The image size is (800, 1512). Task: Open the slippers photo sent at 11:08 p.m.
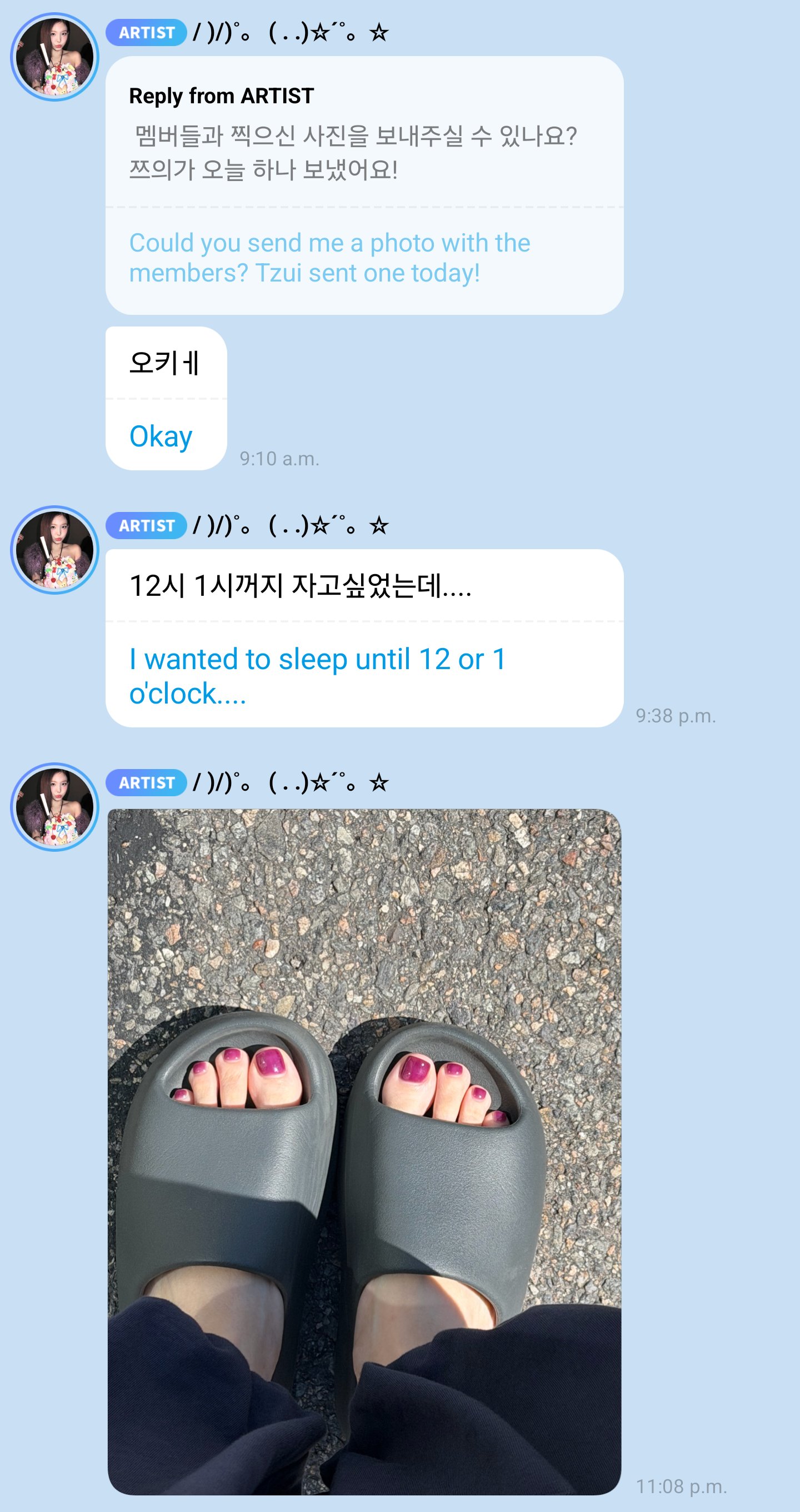[364, 1152]
